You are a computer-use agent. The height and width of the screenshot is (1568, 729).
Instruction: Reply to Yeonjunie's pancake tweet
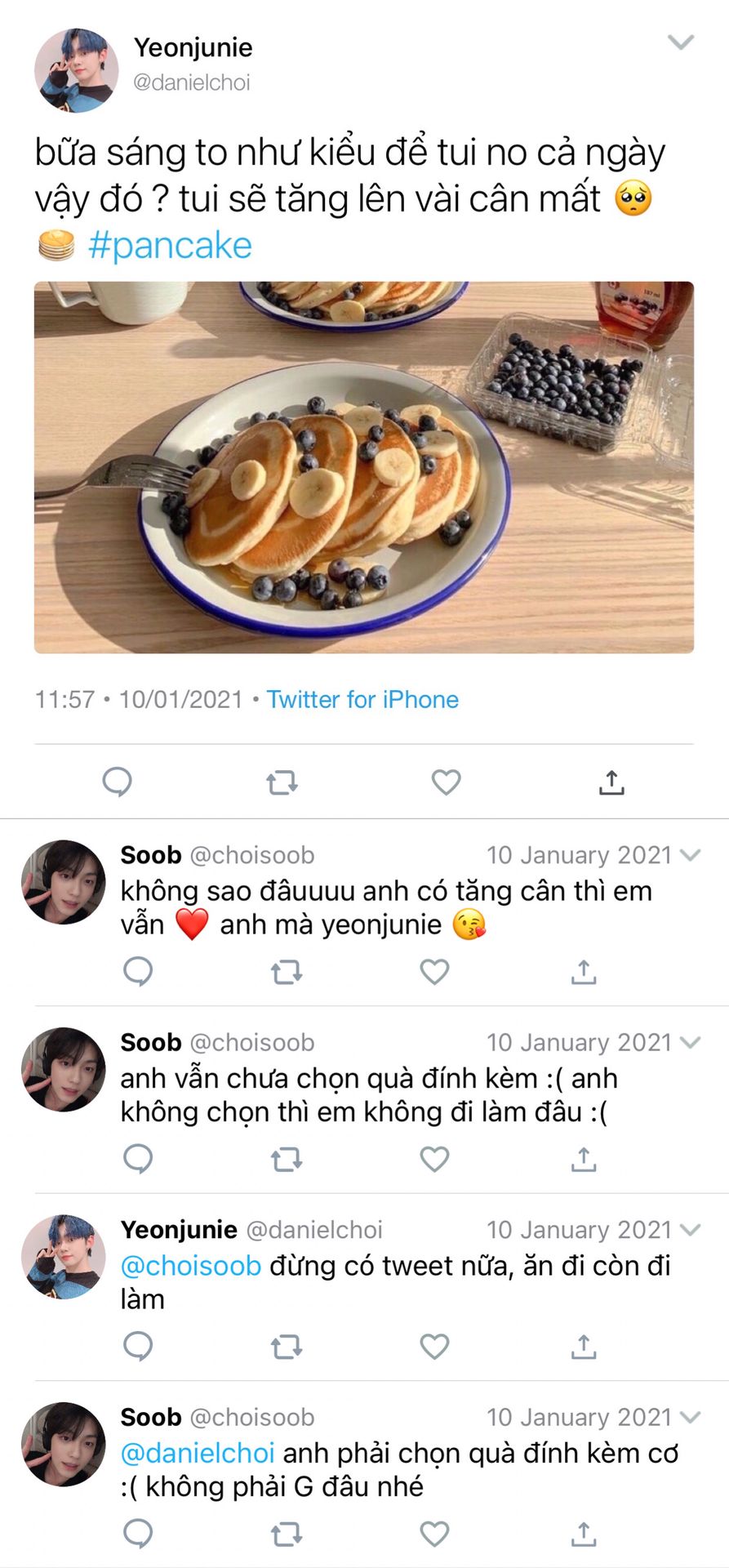(118, 782)
